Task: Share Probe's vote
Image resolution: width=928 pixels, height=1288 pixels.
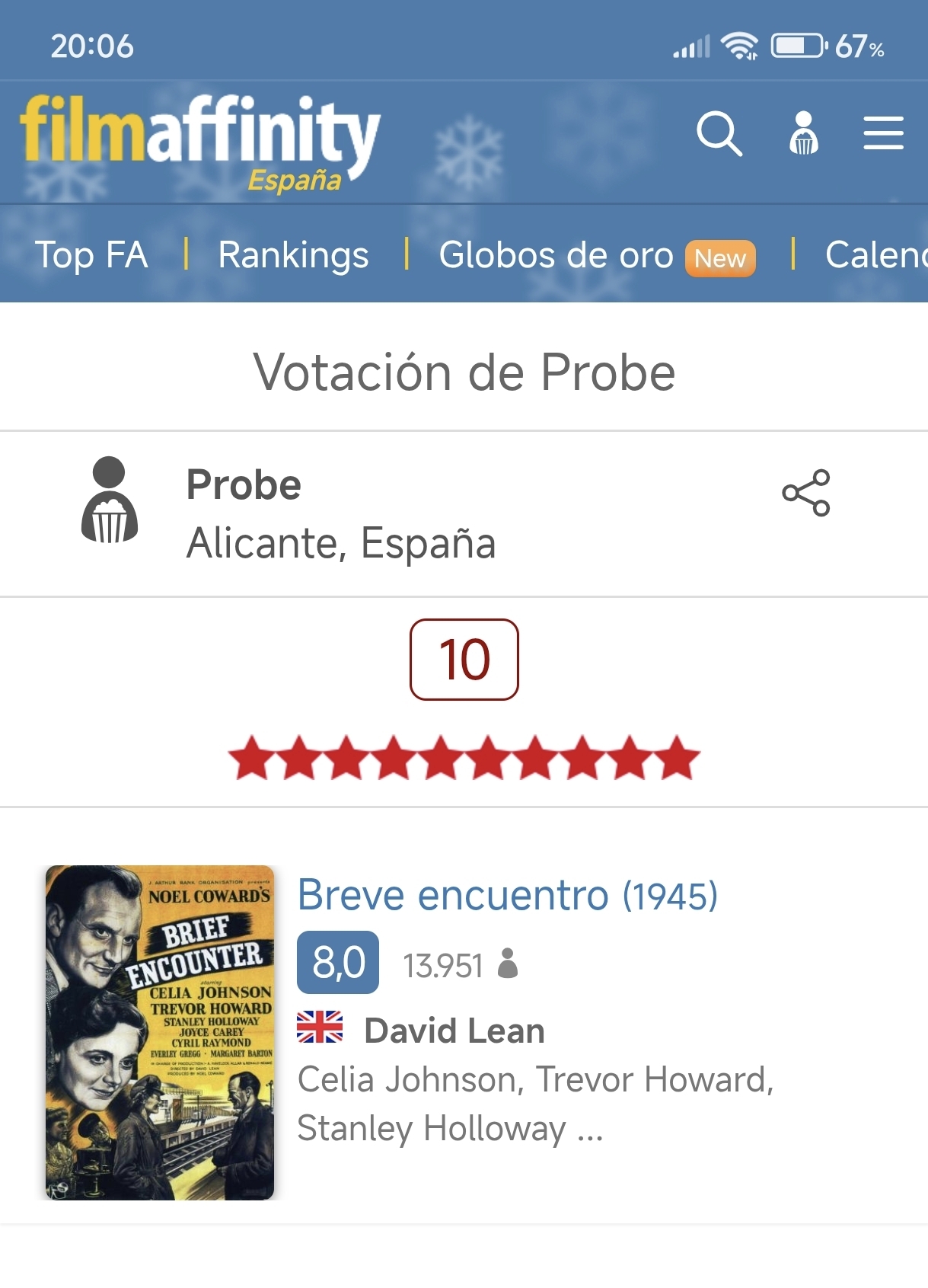Action: [x=805, y=493]
